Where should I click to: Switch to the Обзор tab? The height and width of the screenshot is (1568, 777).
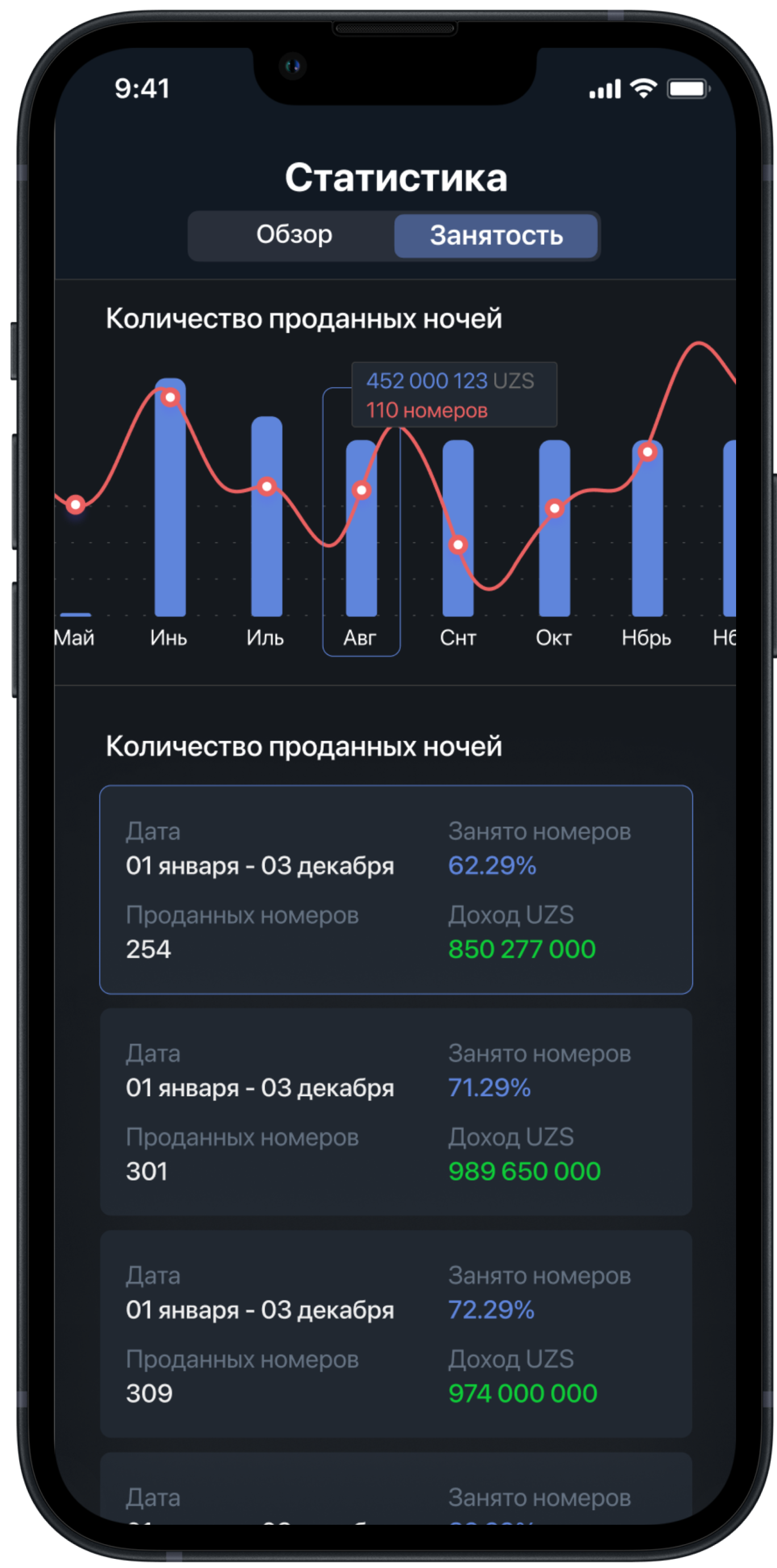[295, 236]
